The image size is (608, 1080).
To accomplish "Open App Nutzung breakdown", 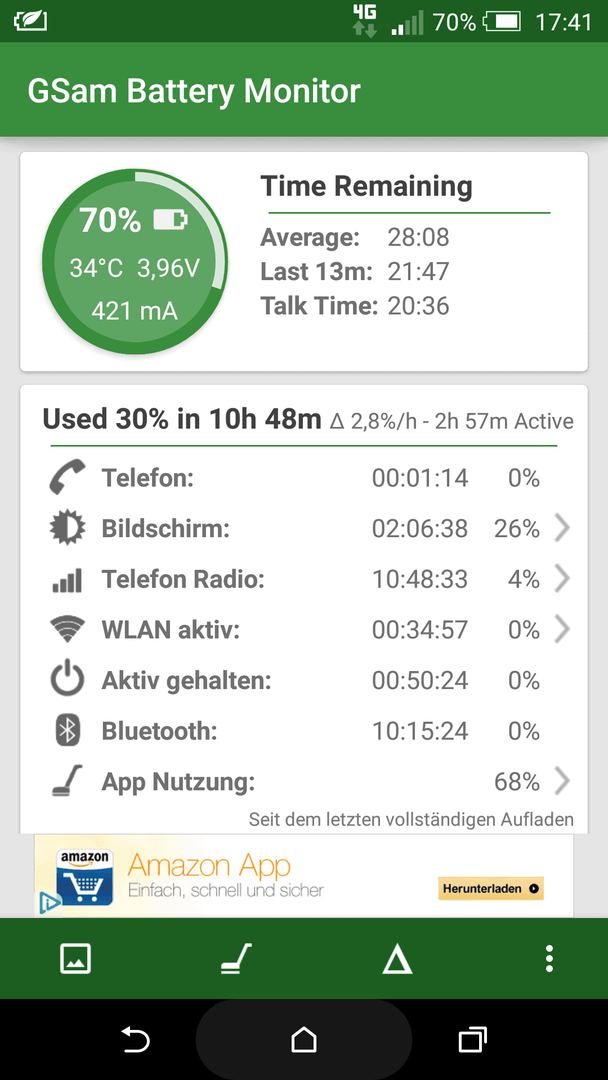I will (304, 782).
